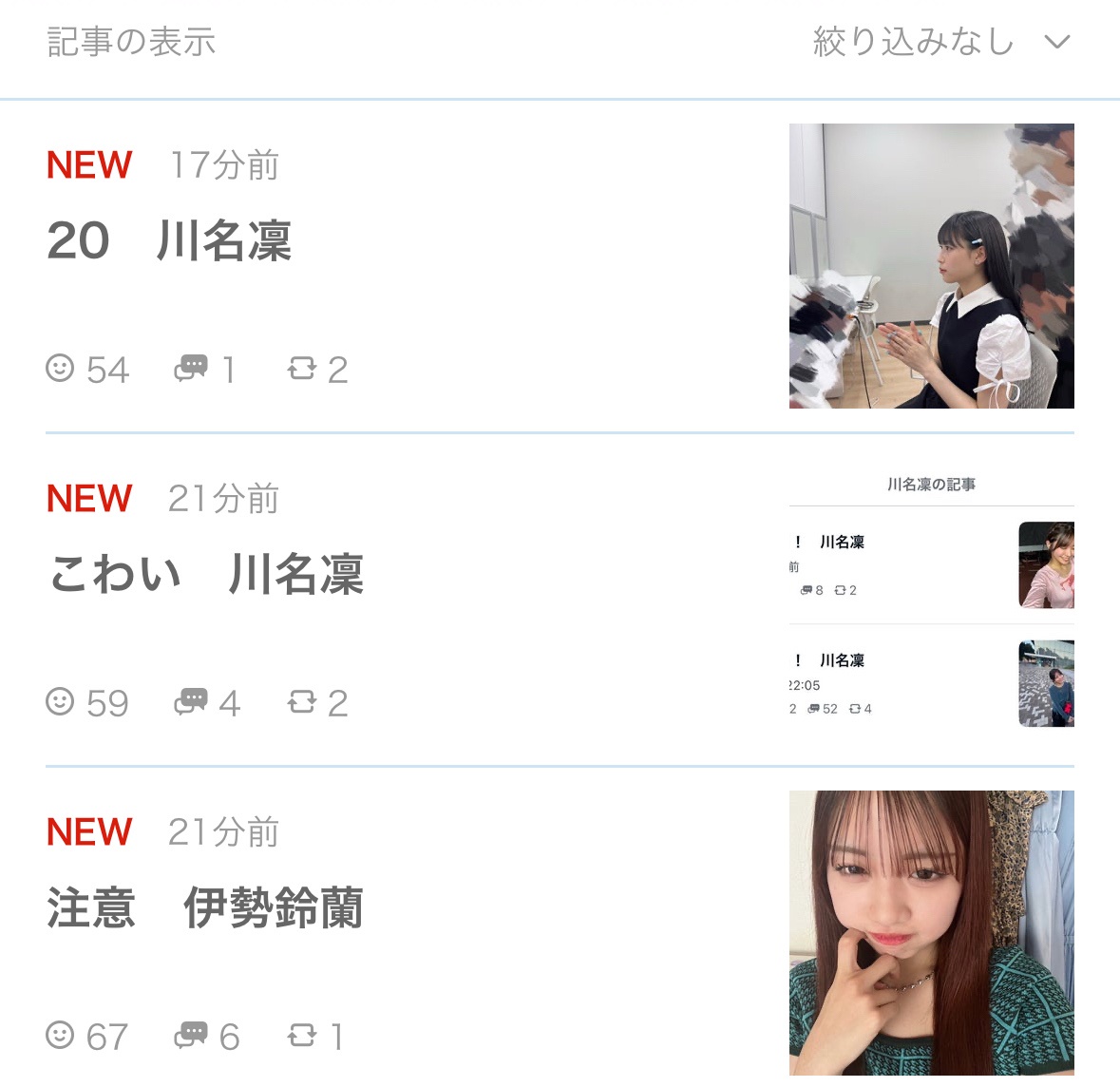Open the 絞り込みなし filter dropdown
Screen dimensions: 1120x1087
point(940,42)
